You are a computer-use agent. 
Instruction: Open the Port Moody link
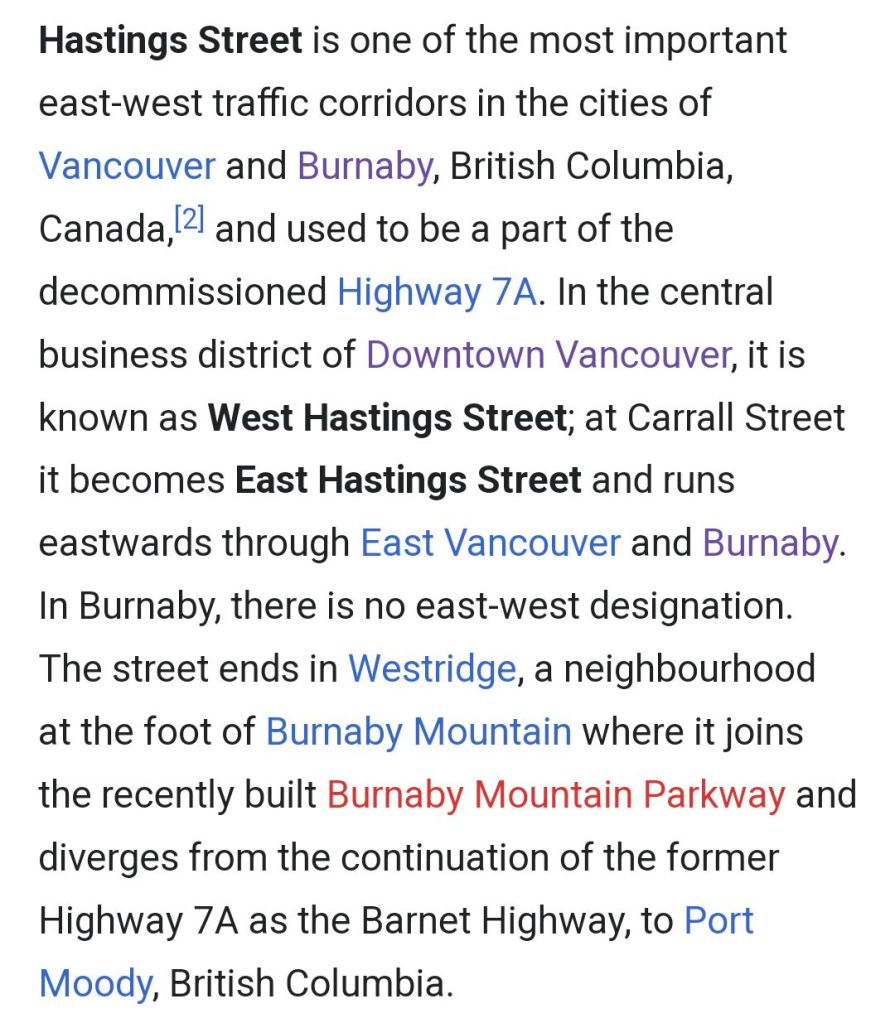(718, 921)
